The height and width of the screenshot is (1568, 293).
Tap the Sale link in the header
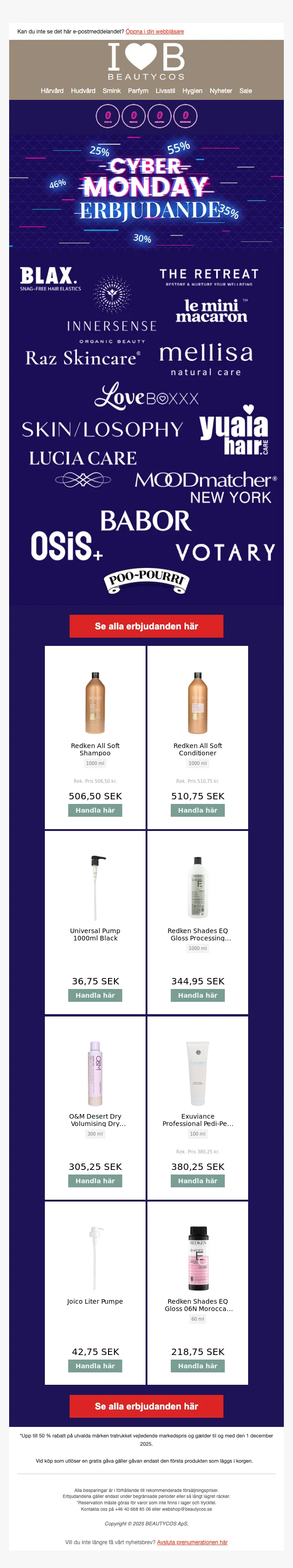point(245,91)
